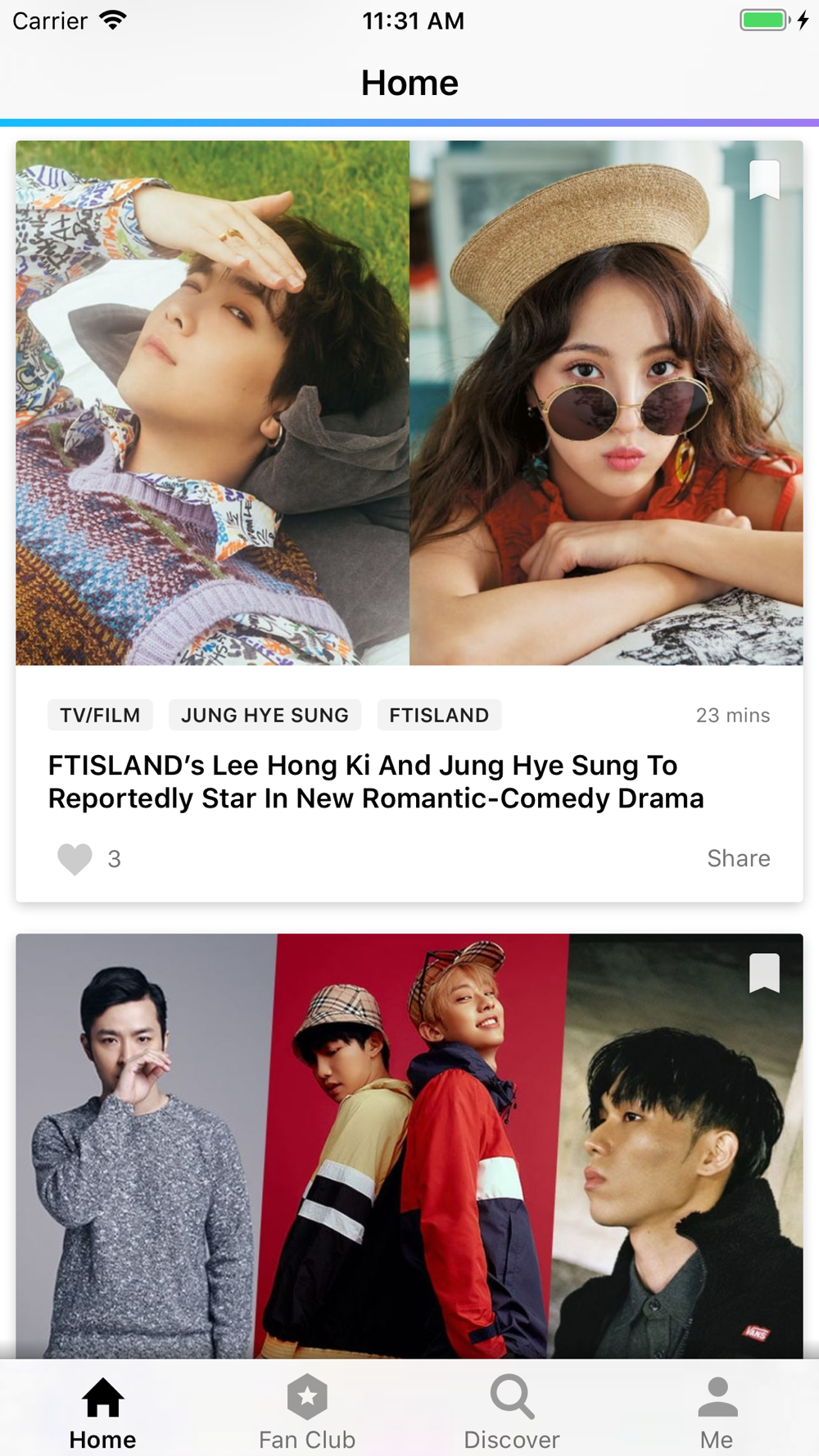Open the Lee Hong Ki and Jung Hye Sung article
819x1456 pixels.
376,782
